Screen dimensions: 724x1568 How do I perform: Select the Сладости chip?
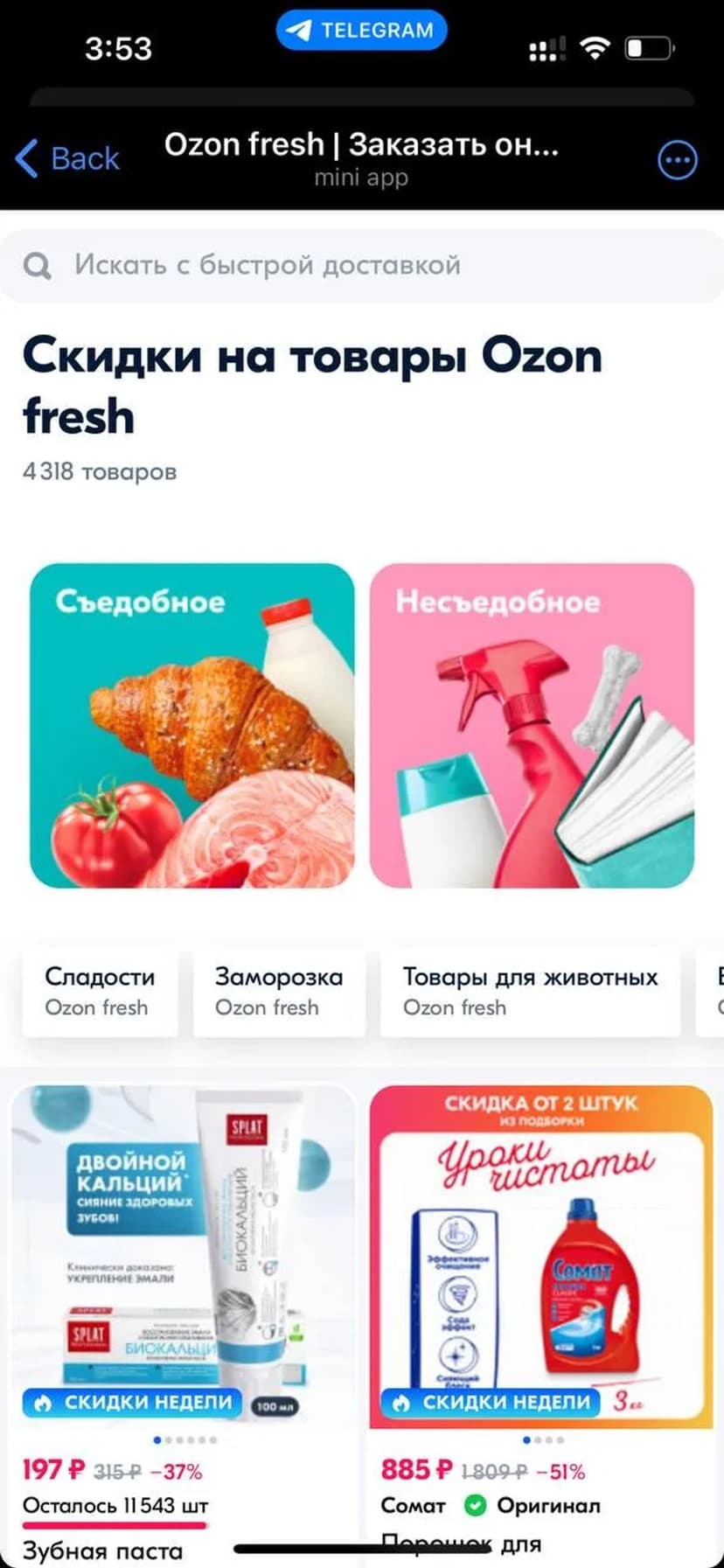pyautogui.click(x=100, y=992)
